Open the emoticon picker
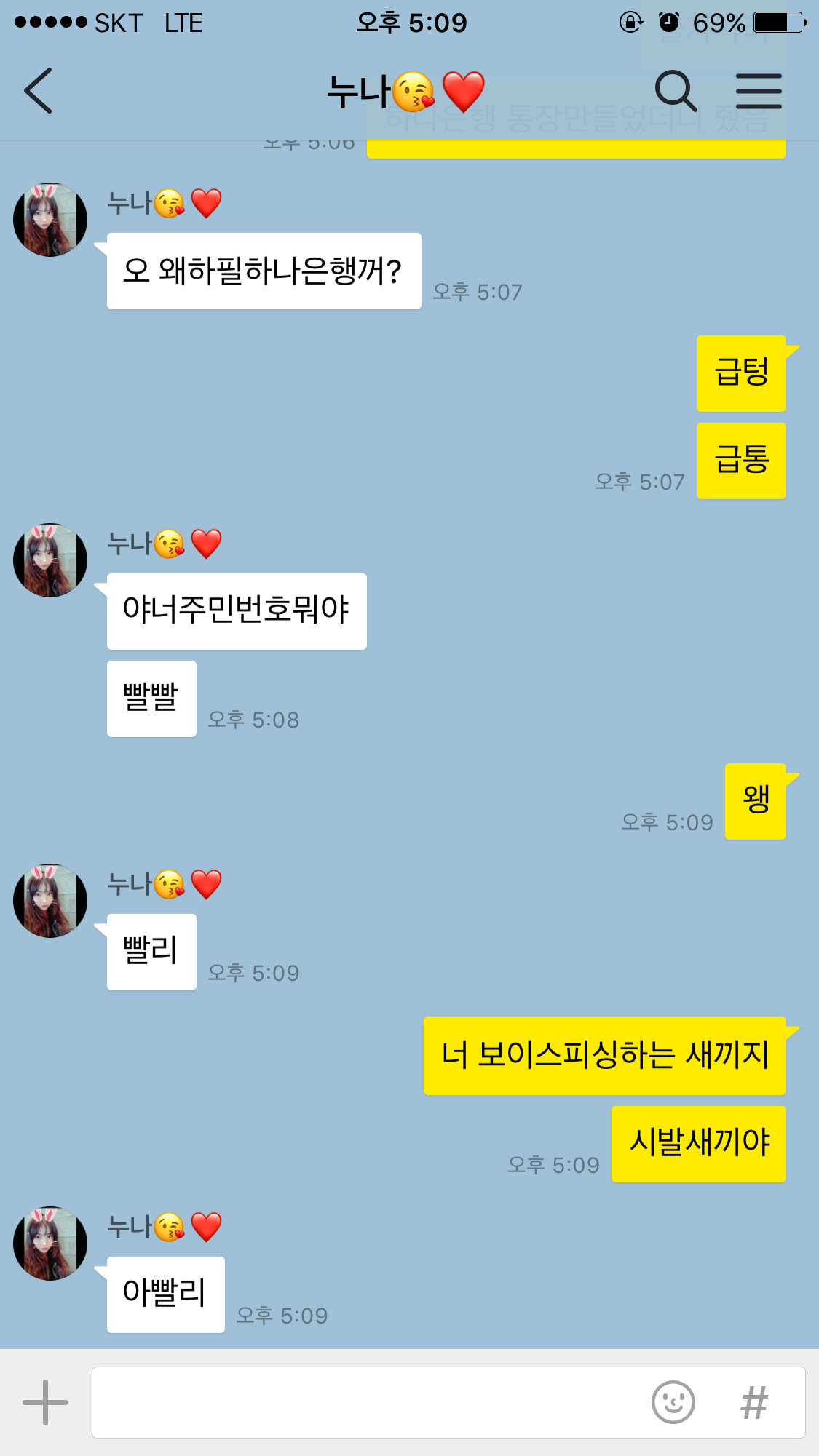819x1456 pixels. click(673, 1402)
